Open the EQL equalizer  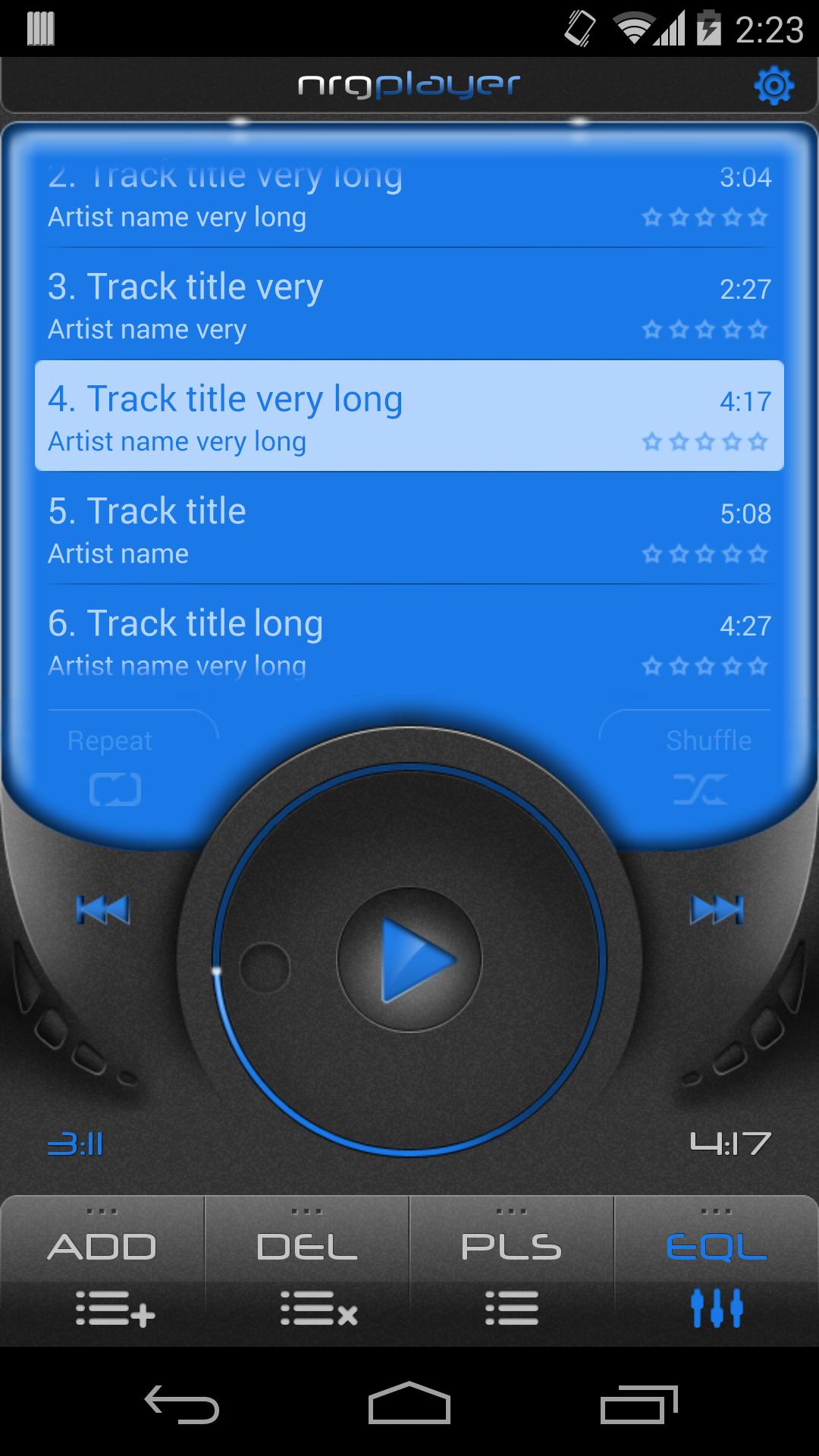[717, 1272]
